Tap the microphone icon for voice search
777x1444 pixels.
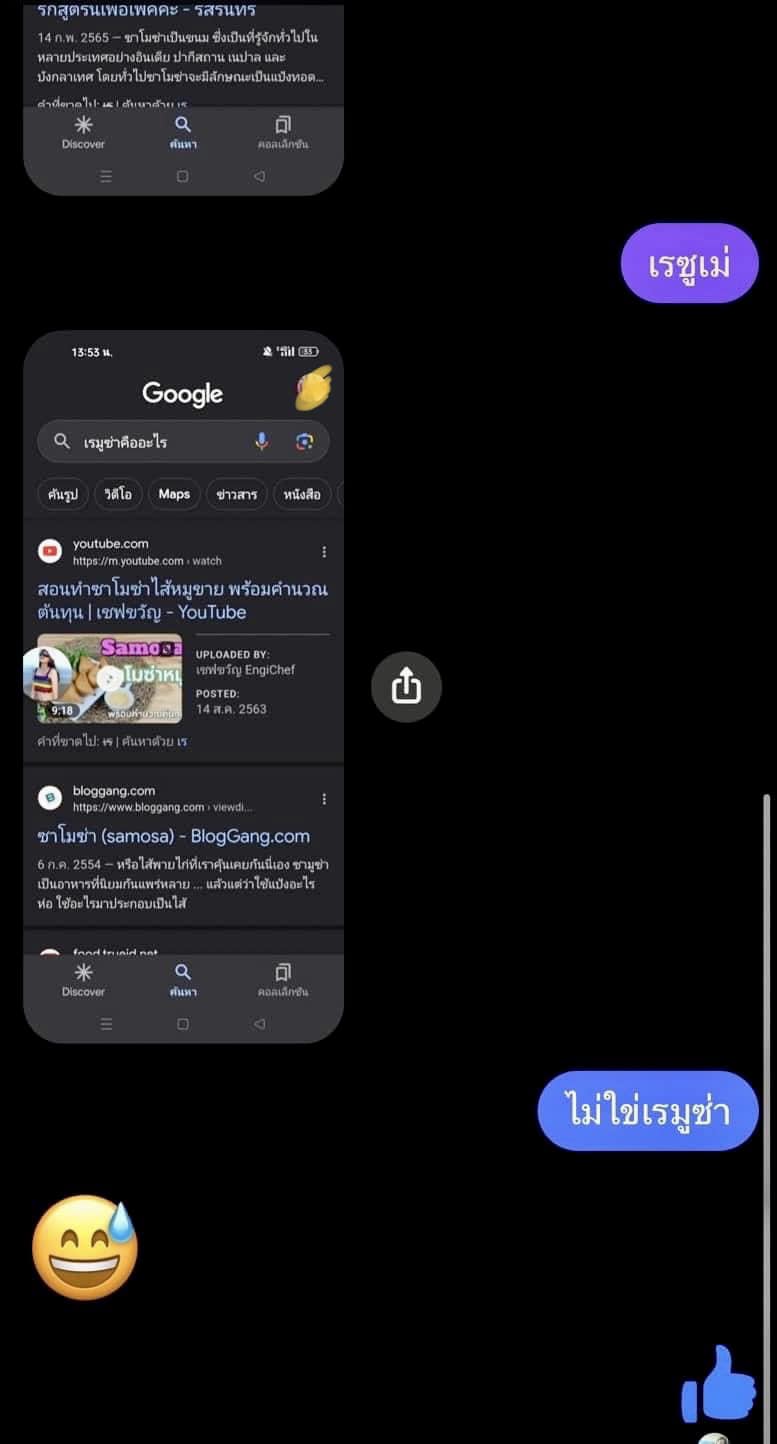tap(262, 441)
